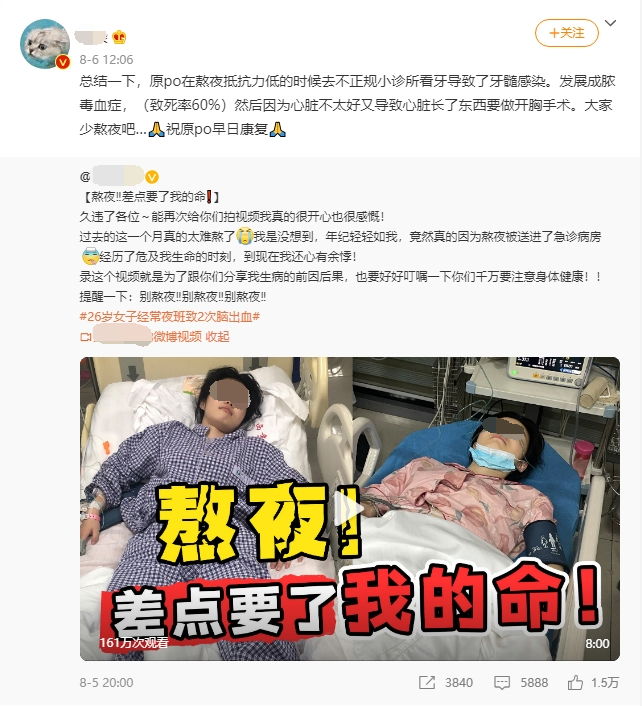
Task: Open the original poster's @ username
Action: (x=130, y=177)
